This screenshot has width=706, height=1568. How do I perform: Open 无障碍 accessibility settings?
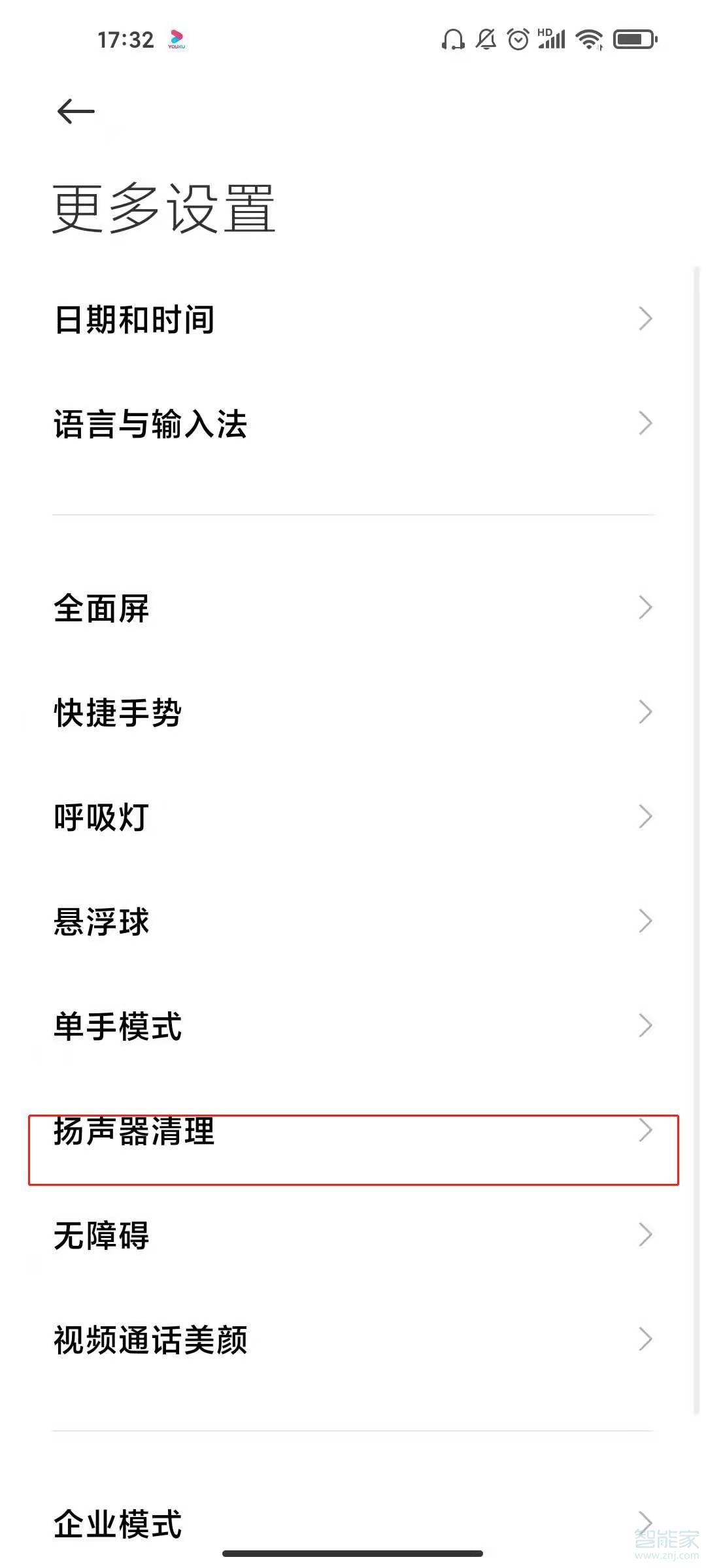click(x=353, y=1235)
